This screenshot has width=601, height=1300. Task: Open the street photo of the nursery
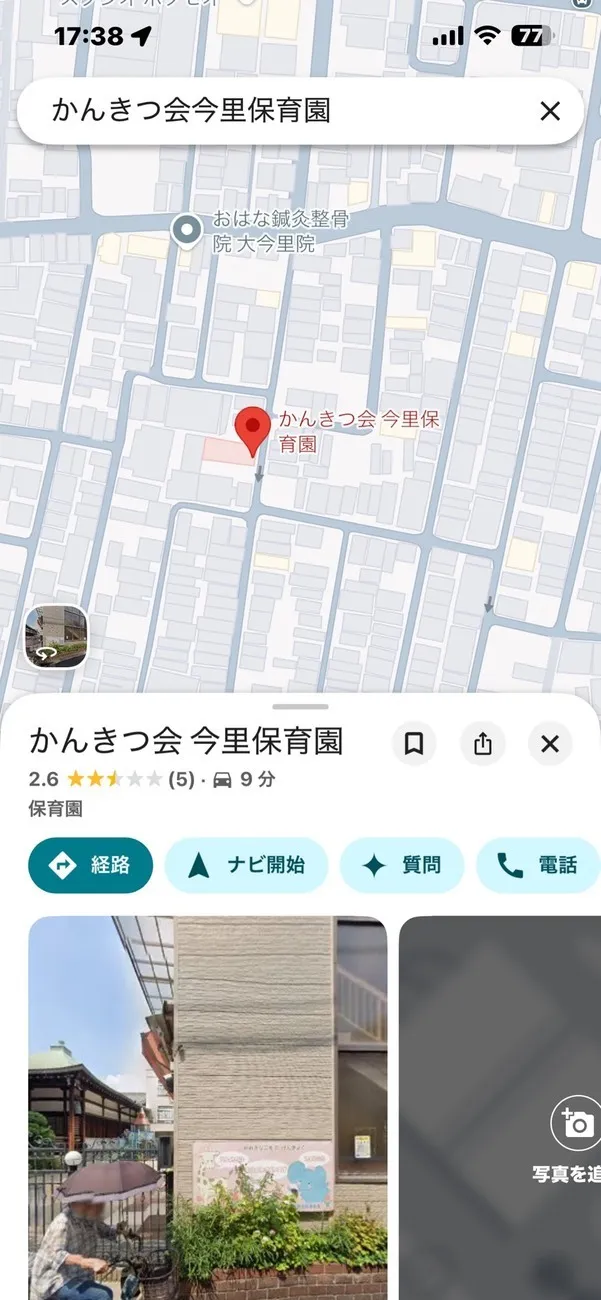(x=207, y=1105)
